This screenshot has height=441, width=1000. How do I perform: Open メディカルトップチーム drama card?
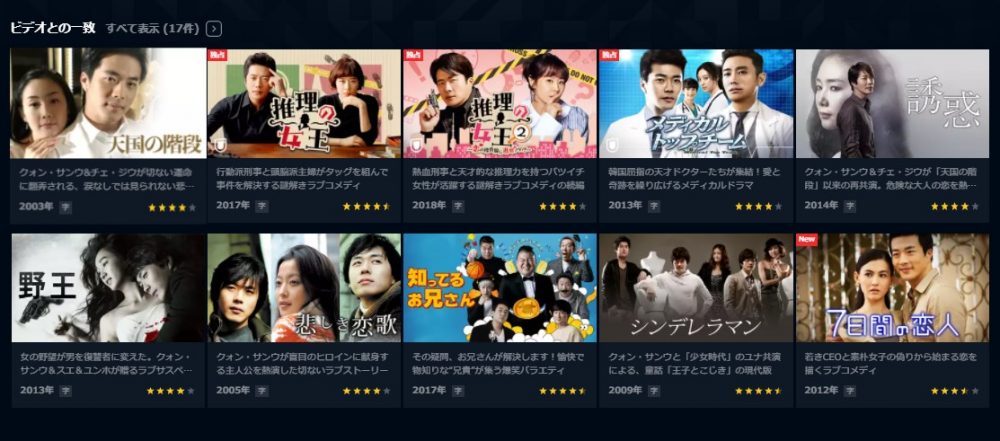click(x=696, y=104)
